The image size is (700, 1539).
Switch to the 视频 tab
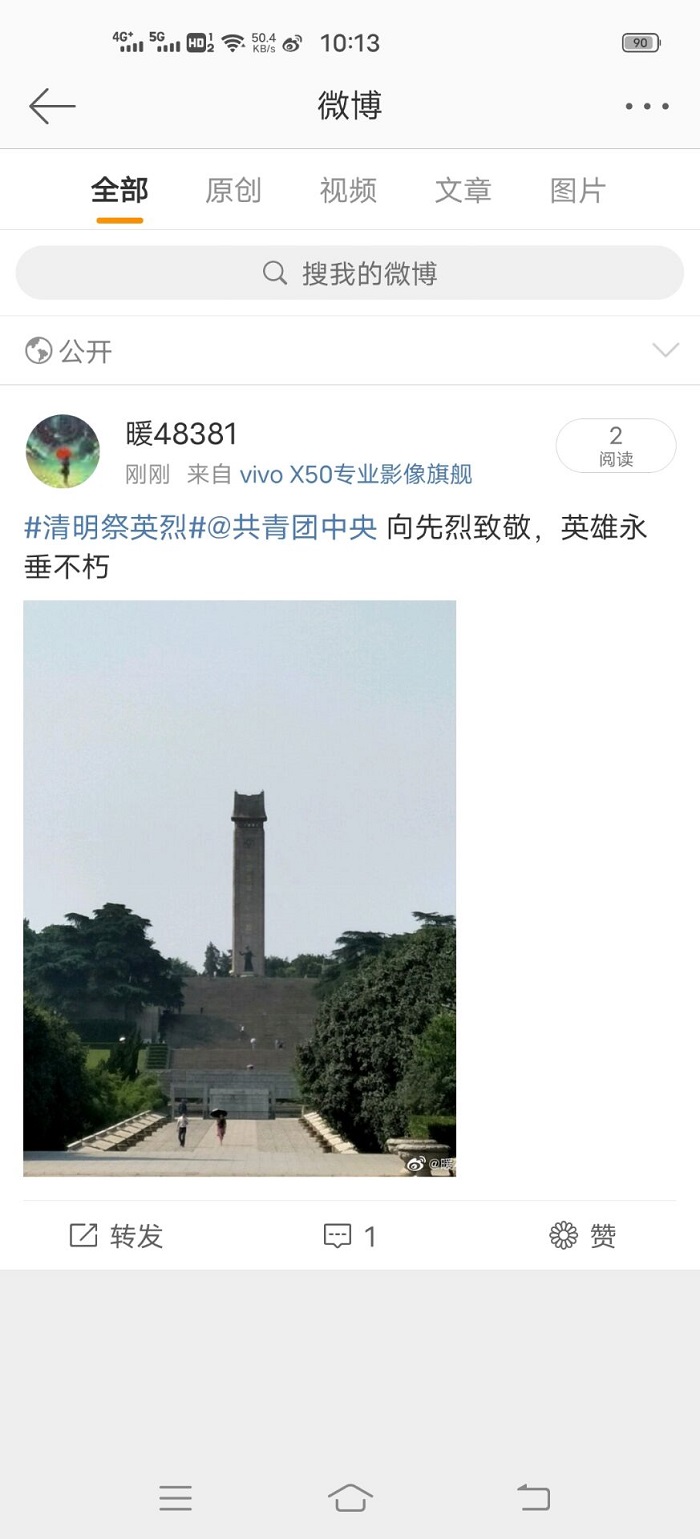tap(348, 190)
